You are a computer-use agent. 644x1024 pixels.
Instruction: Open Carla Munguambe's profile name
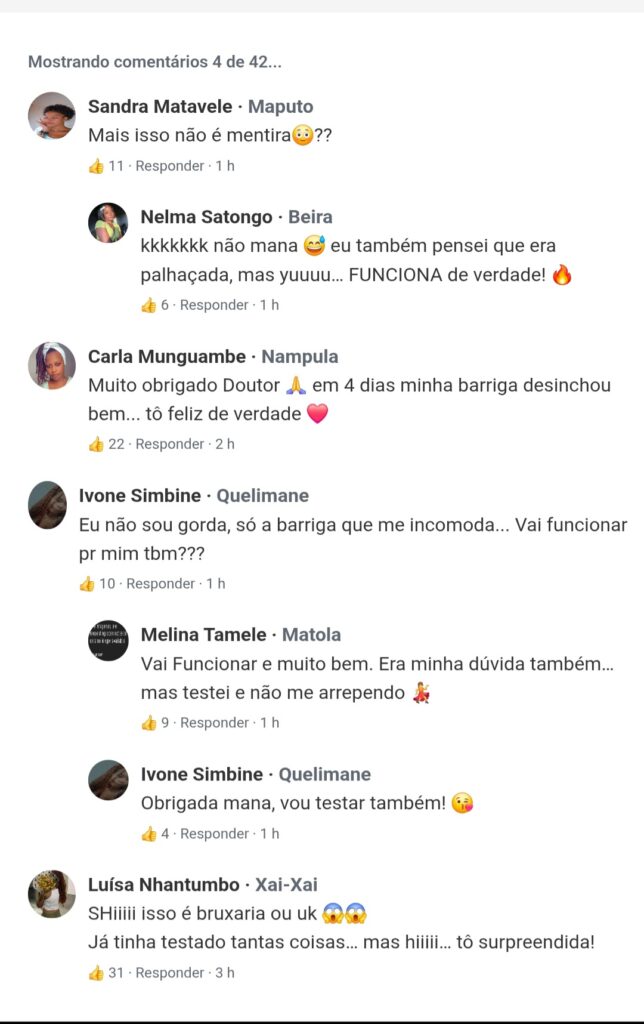click(166, 357)
